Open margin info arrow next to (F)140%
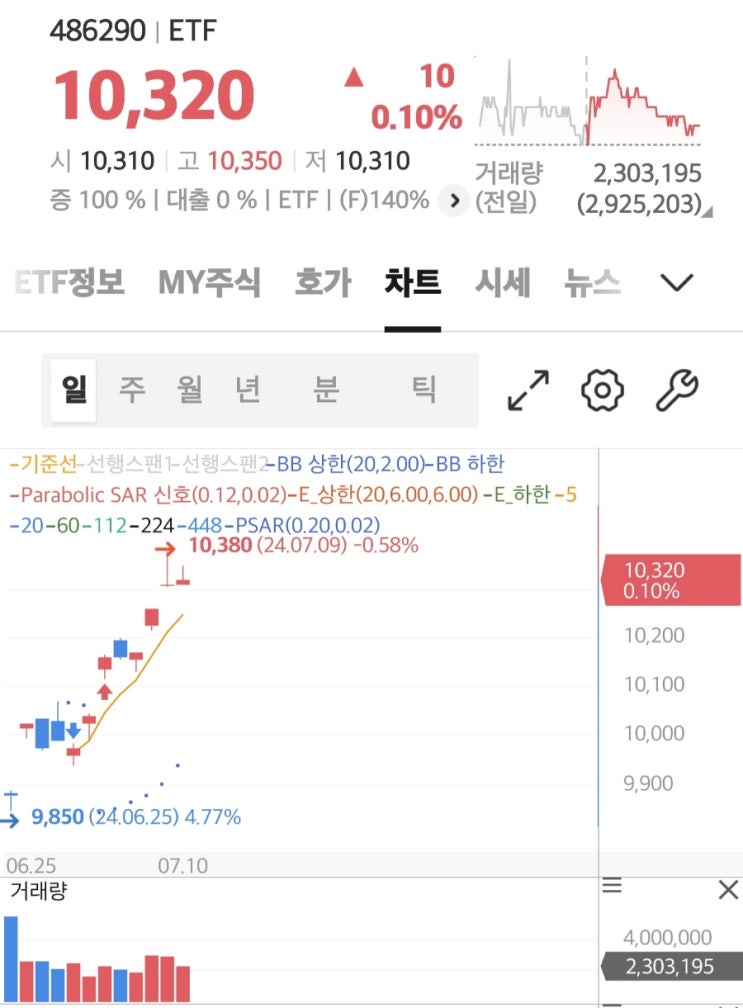 pos(454,201)
